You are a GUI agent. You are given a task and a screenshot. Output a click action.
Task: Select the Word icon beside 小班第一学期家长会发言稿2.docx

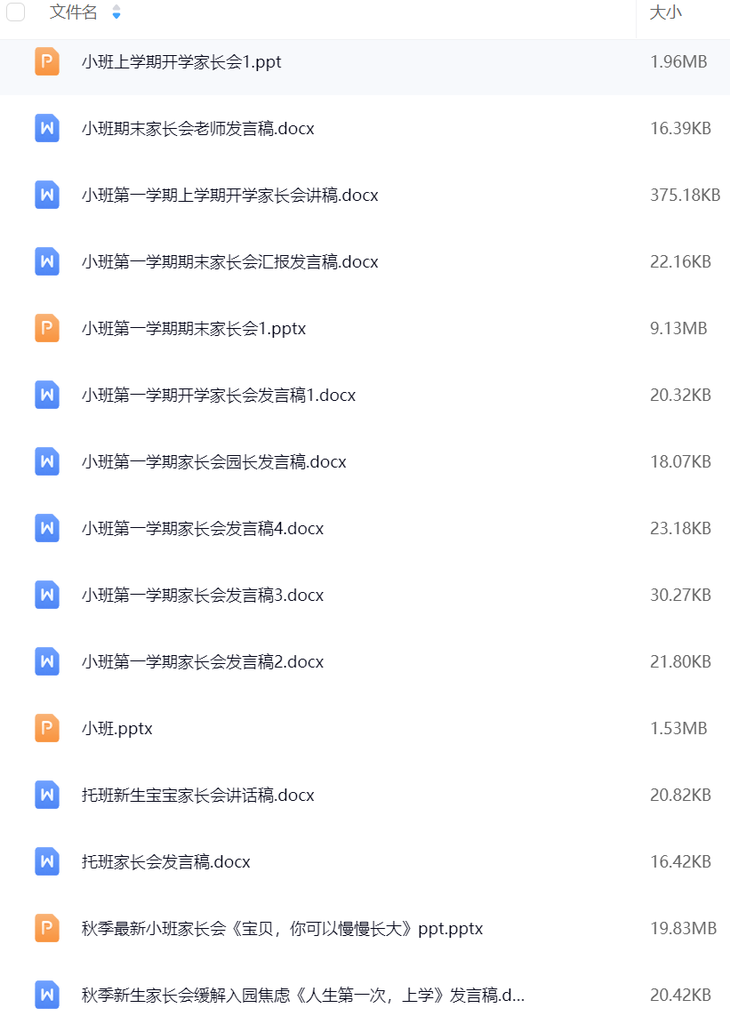(46, 661)
